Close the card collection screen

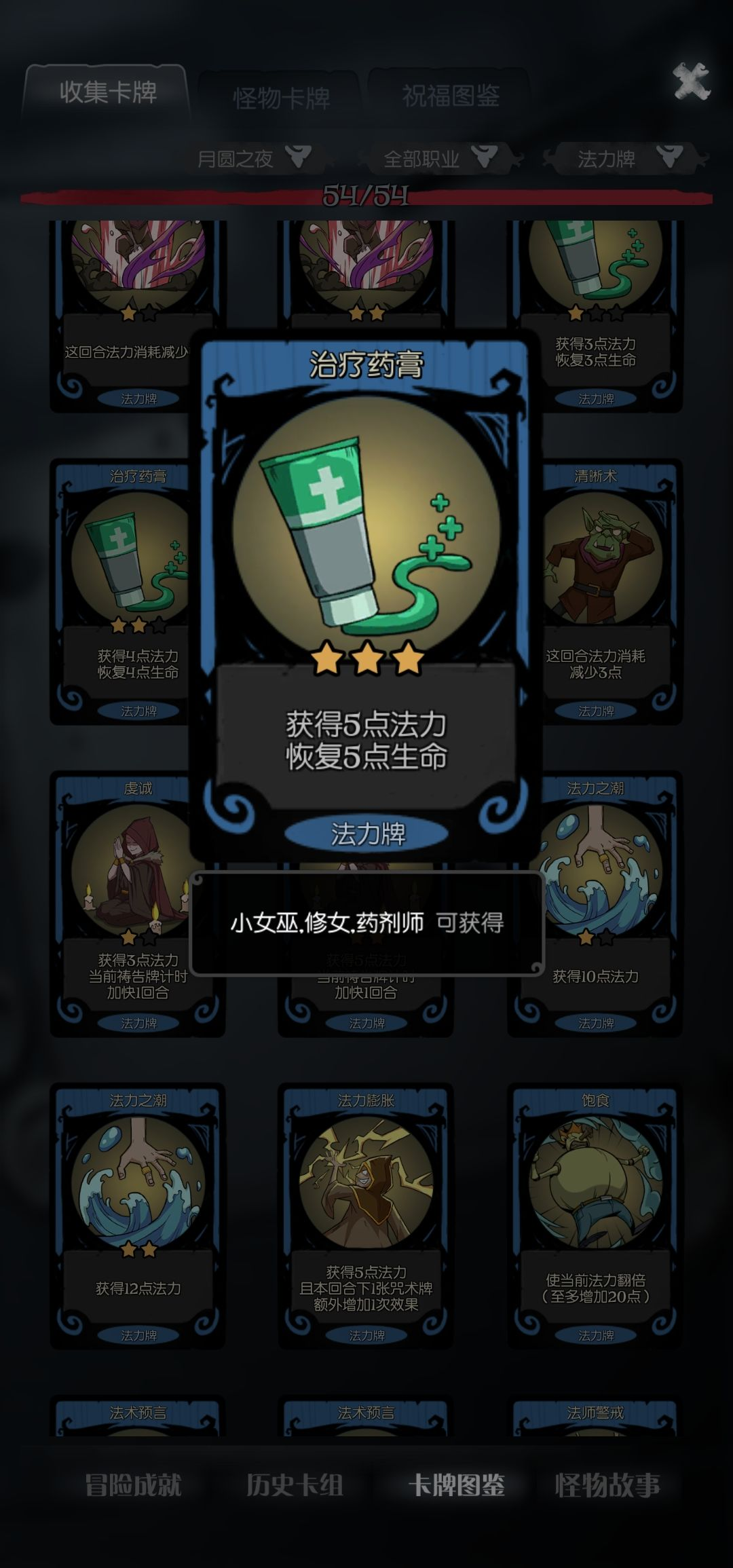[691, 81]
